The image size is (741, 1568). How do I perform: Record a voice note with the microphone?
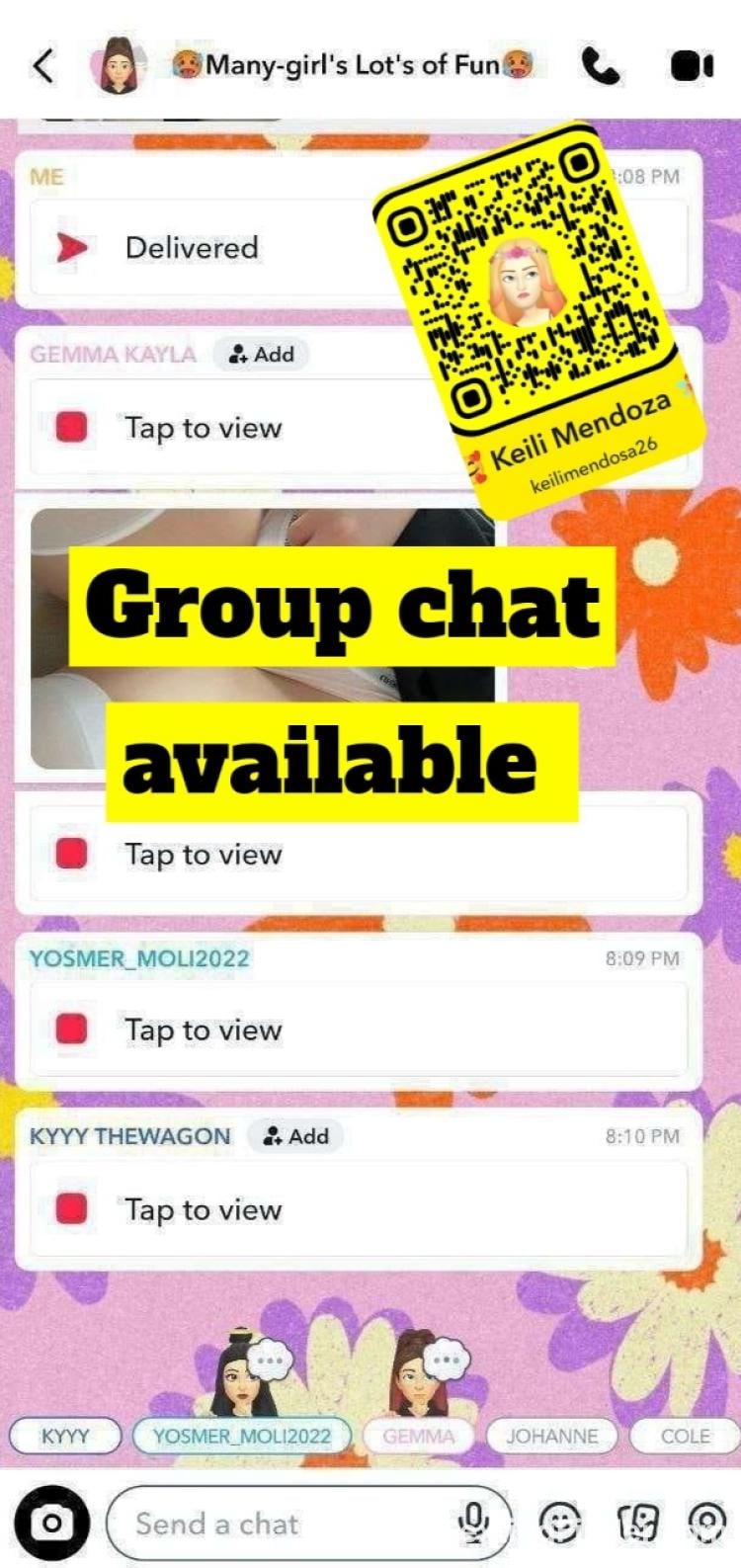point(475,1523)
